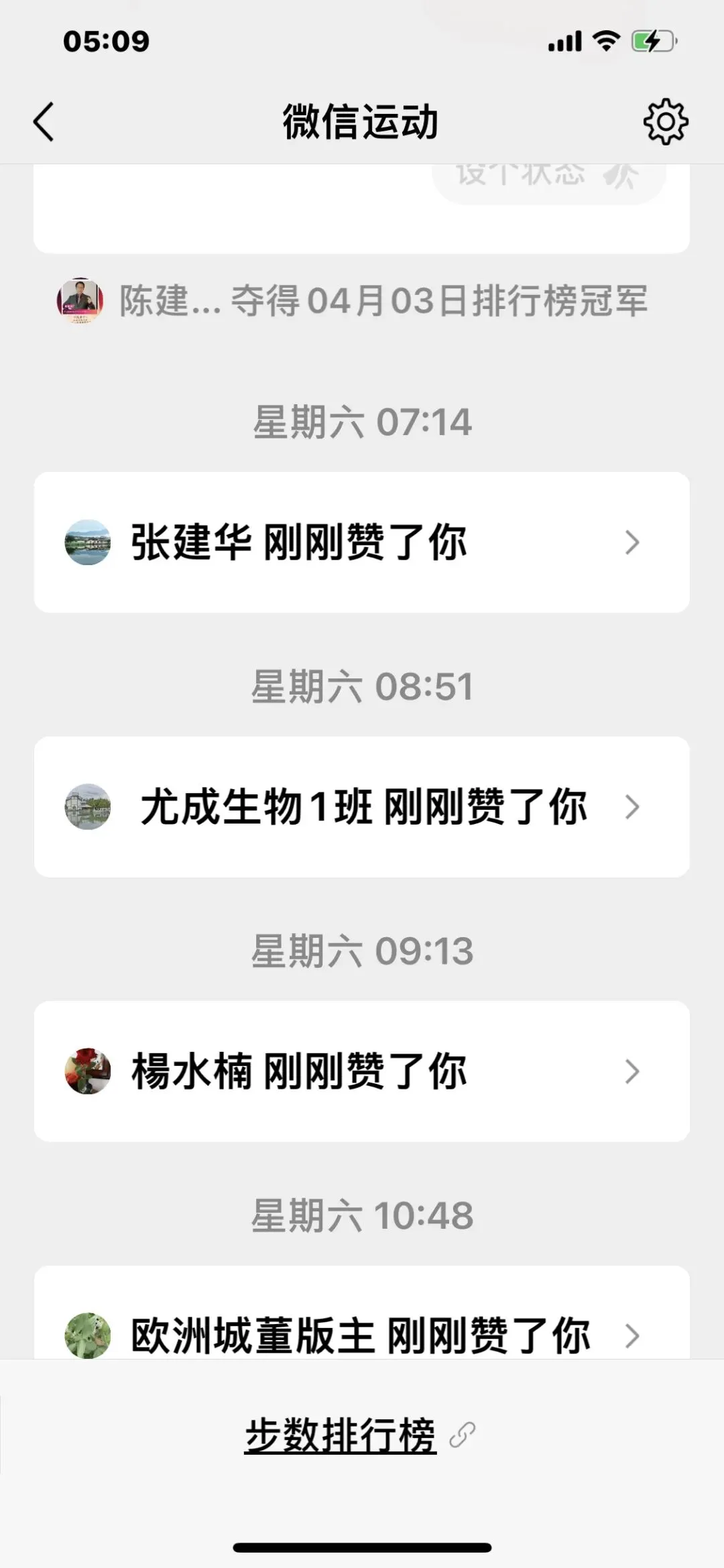Image resolution: width=724 pixels, height=1568 pixels.
Task: View 尤成生物1班's like notification
Action: point(361,806)
